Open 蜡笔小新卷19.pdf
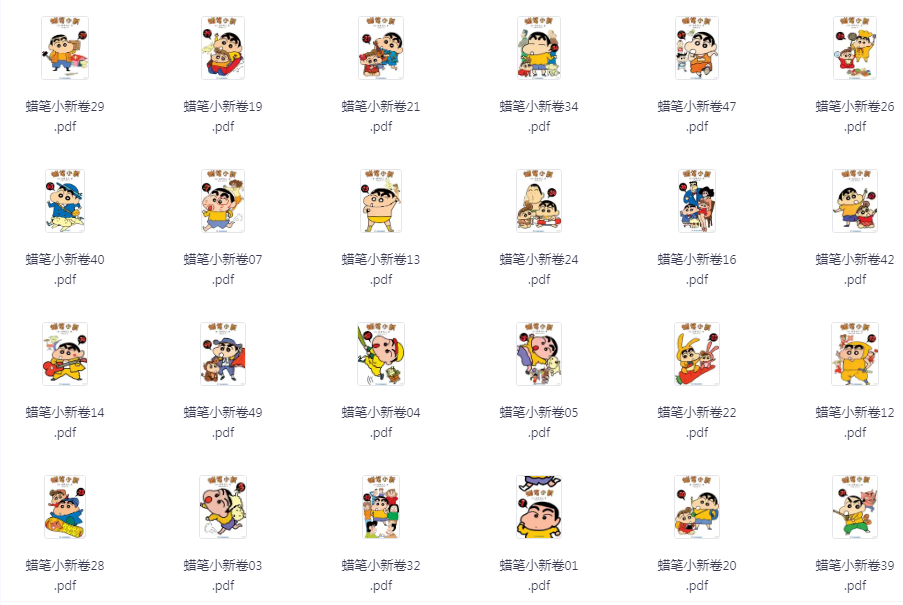The image size is (903, 605). pos(223,48)
